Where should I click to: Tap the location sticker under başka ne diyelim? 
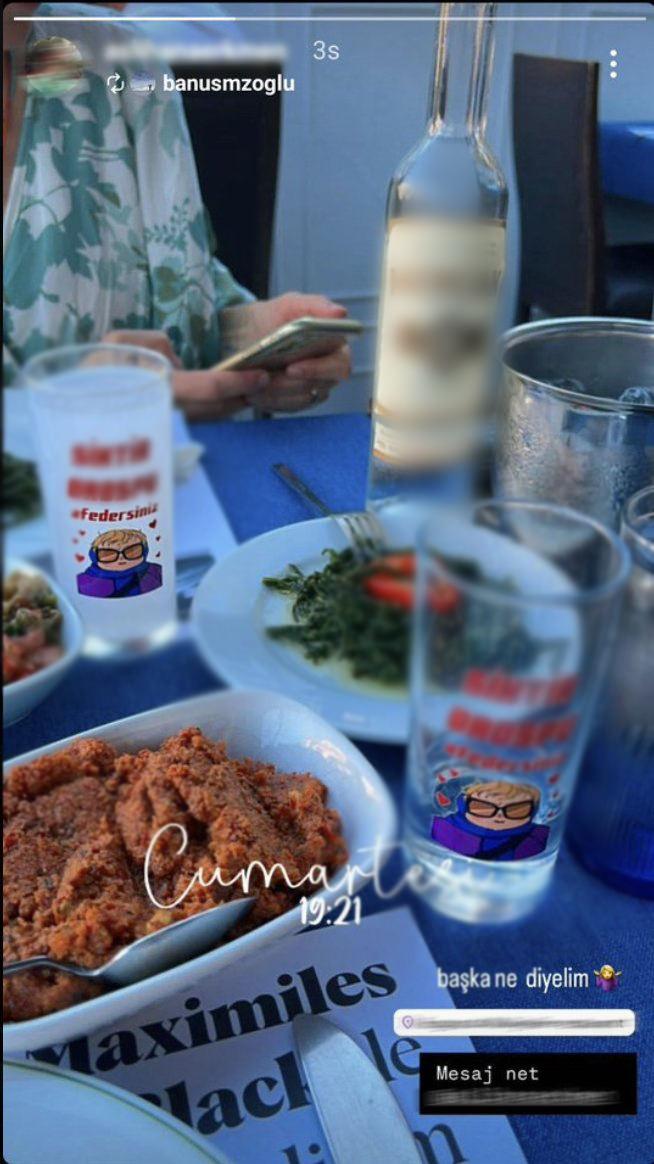coord(514,1022)
